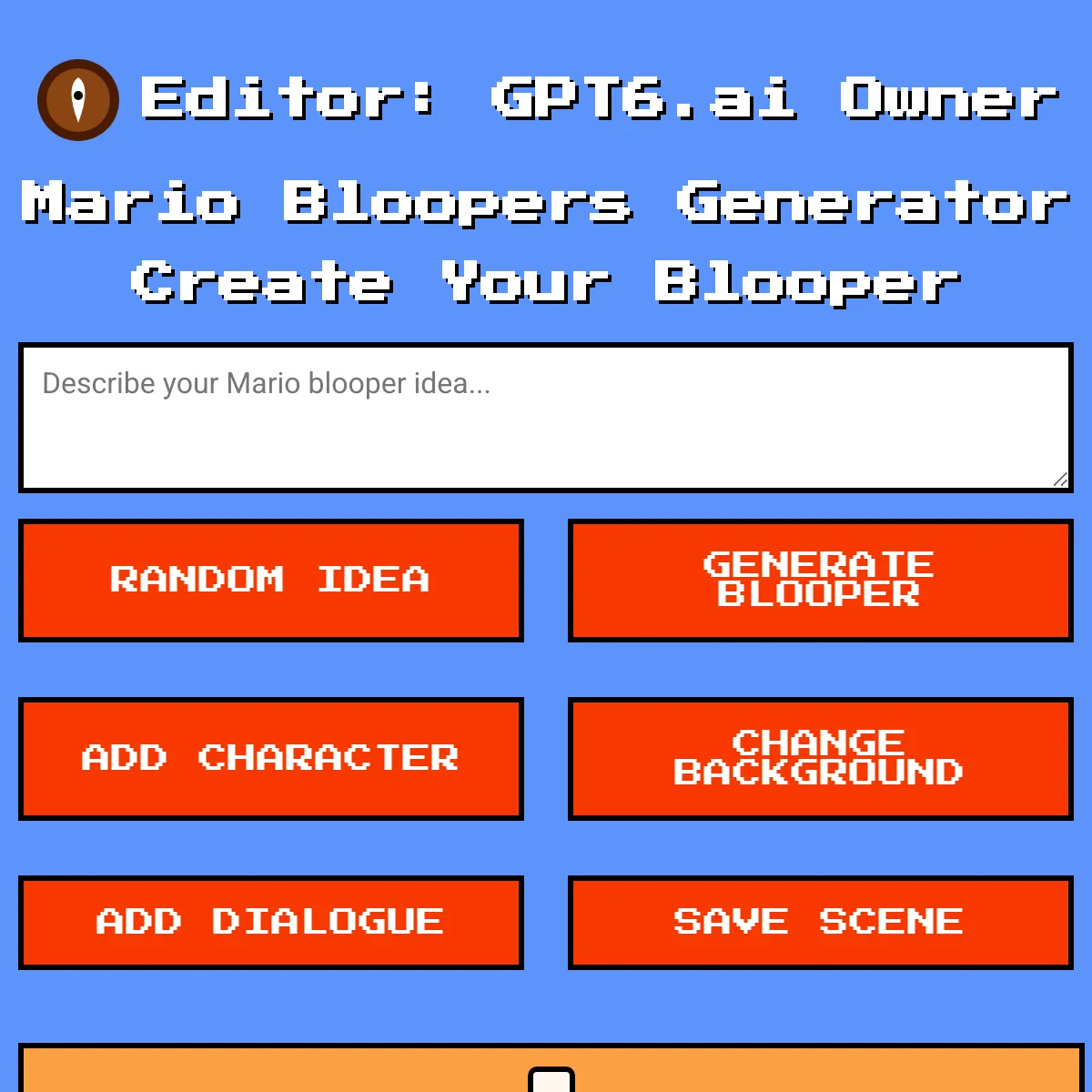Save the current scene

click(821, 923)
